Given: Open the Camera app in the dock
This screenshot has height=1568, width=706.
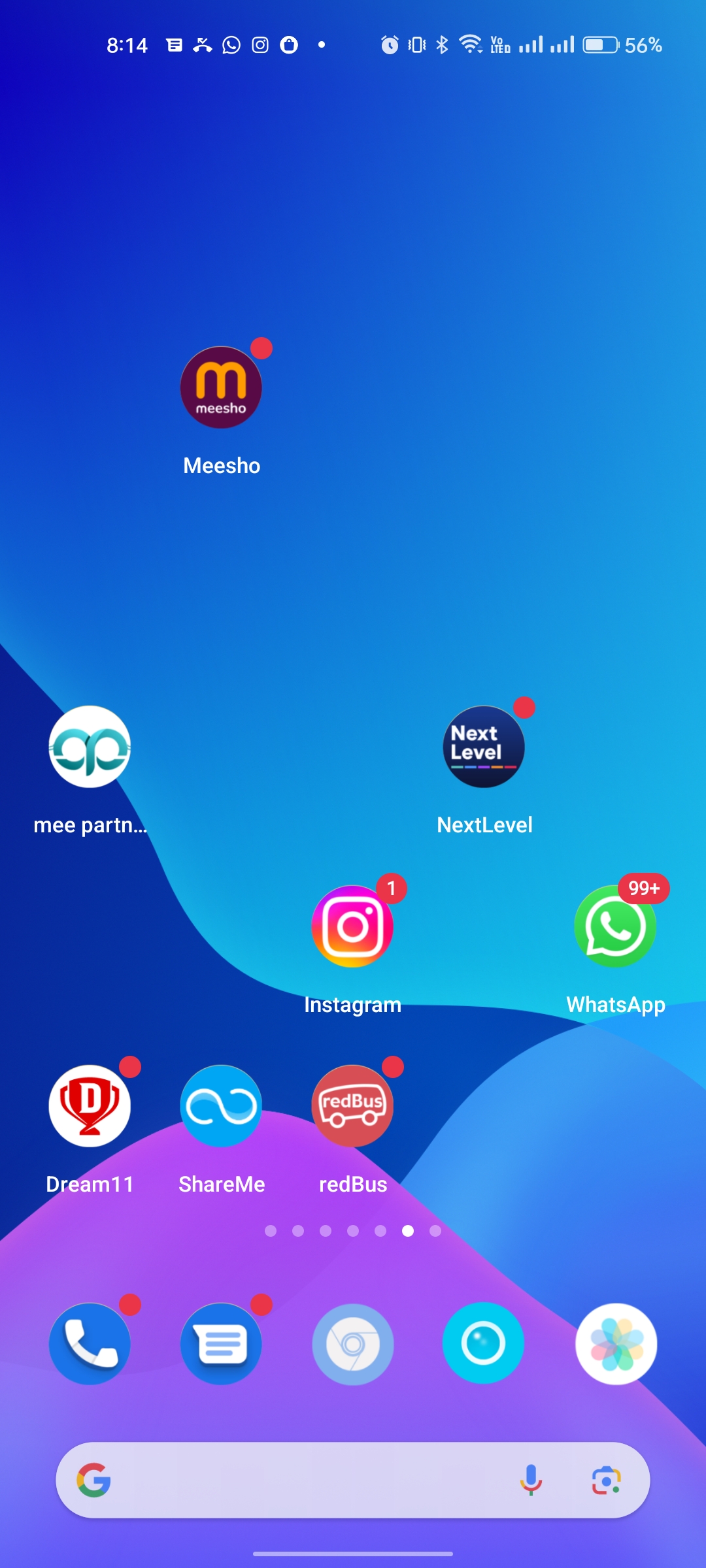Looking at the screenshot, I should coord(484,1344).
